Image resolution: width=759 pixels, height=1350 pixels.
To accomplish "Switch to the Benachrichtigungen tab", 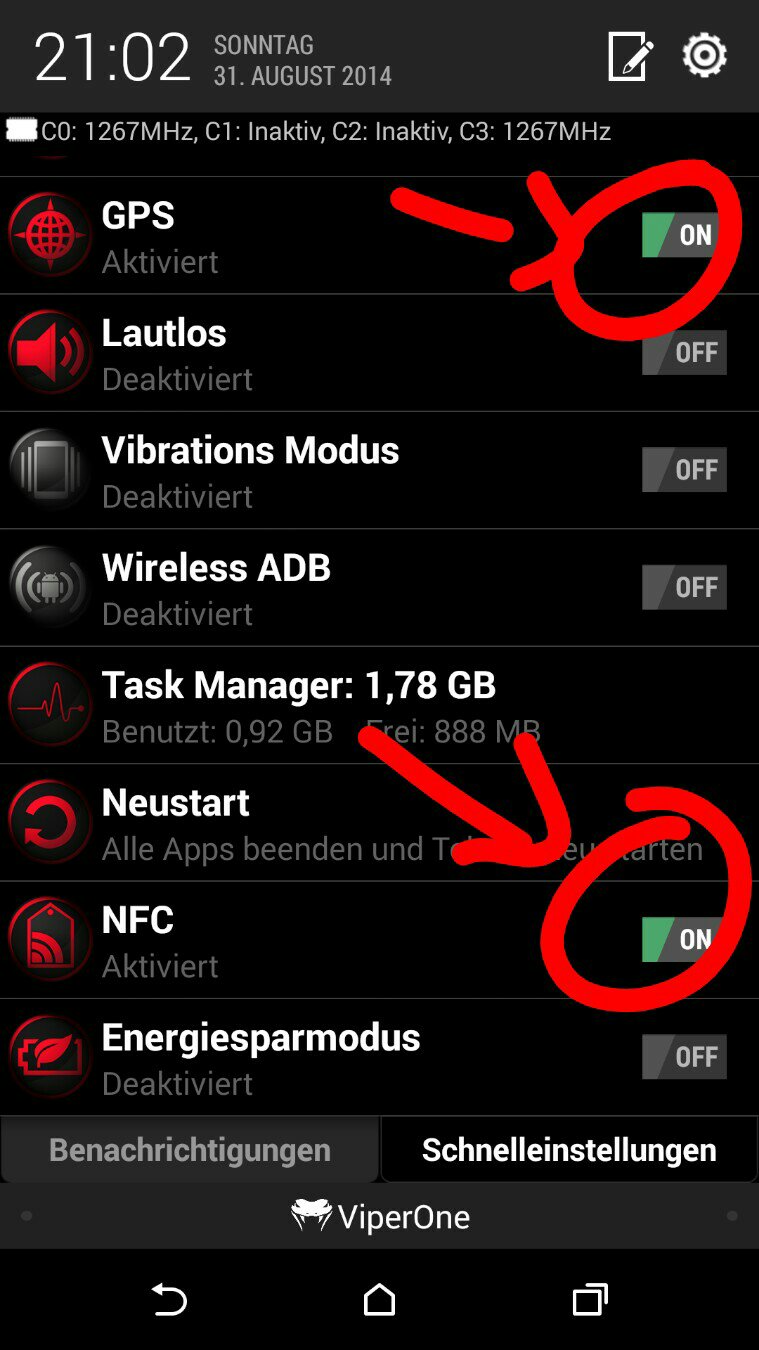I will tap(190, 1150).
